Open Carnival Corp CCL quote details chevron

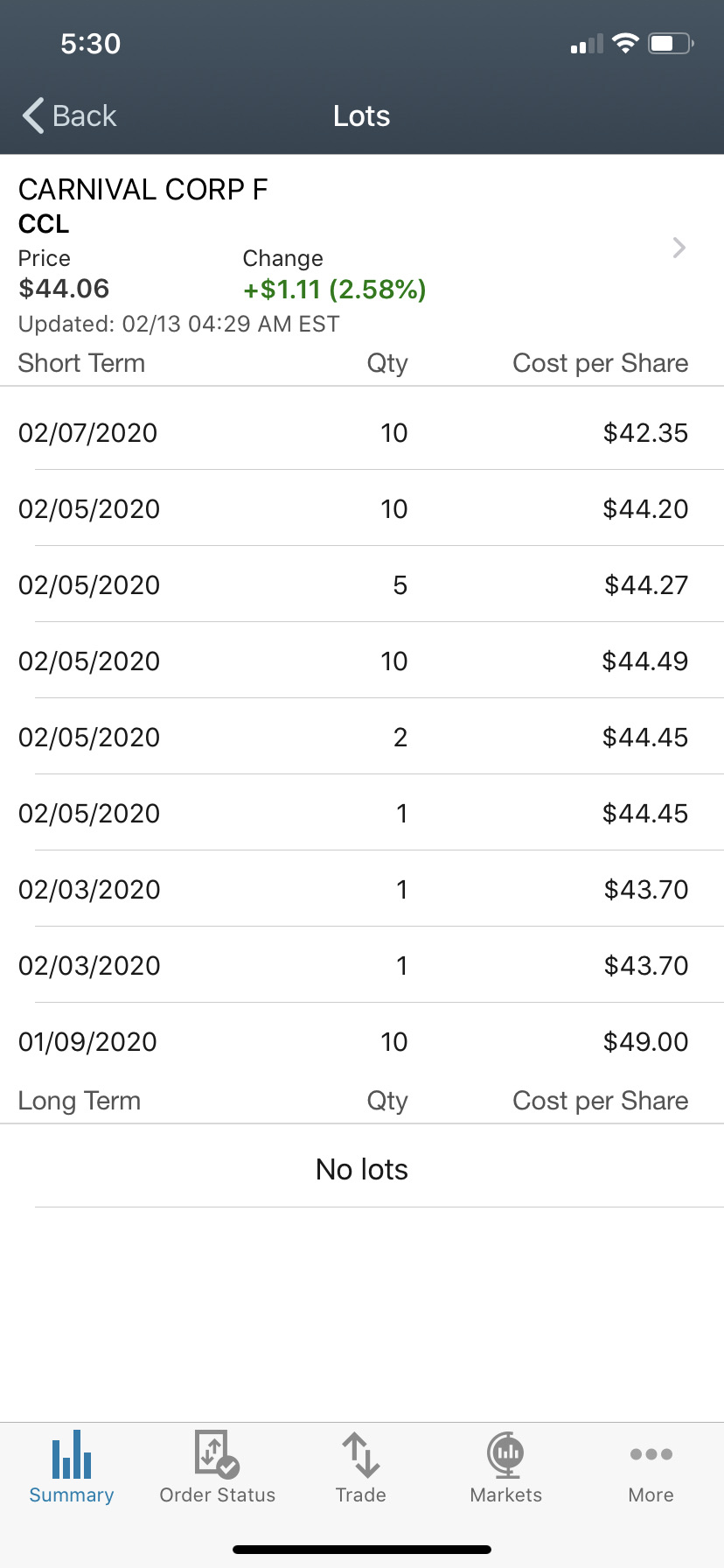[679, 248]
